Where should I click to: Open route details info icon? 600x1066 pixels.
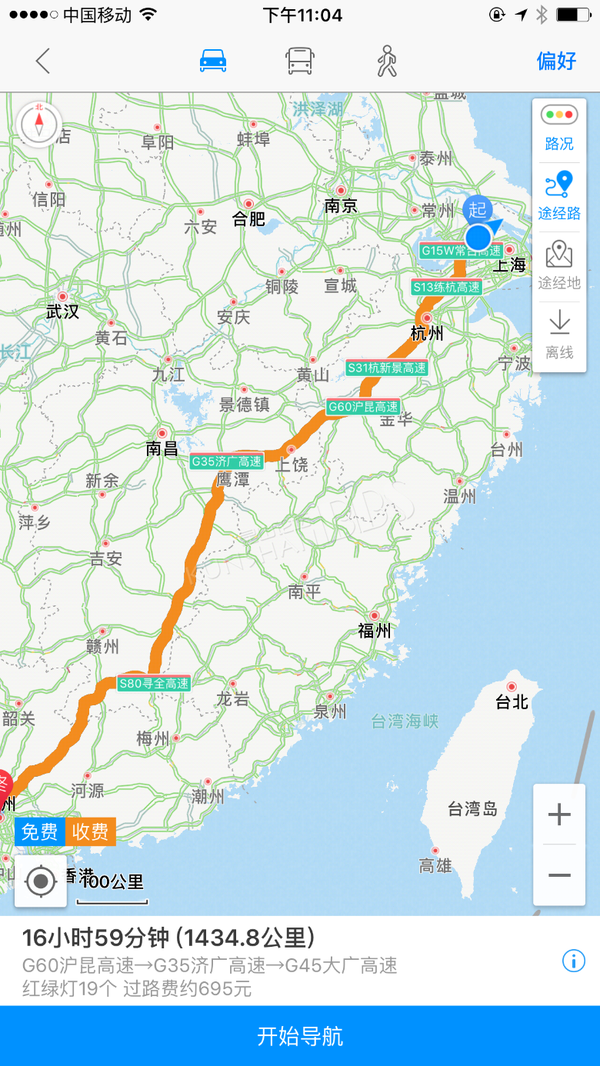pos(573,961)
